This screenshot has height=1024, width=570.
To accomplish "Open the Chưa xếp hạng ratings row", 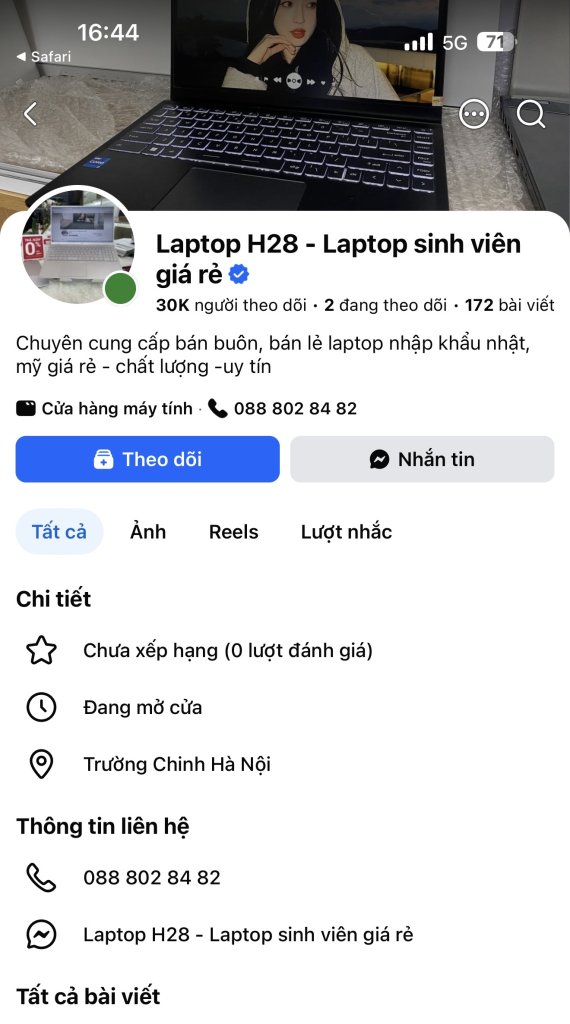I will tap(285, 650).
